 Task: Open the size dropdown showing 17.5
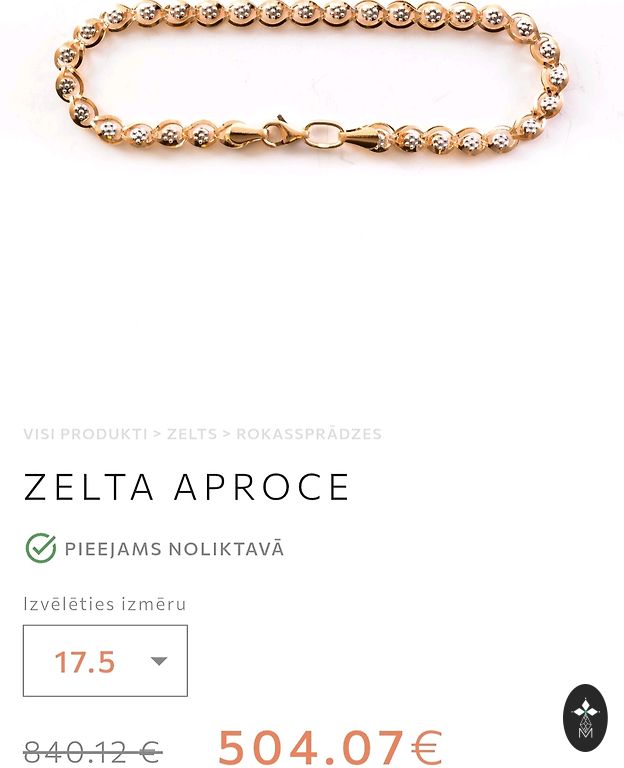tap(105, 661)
